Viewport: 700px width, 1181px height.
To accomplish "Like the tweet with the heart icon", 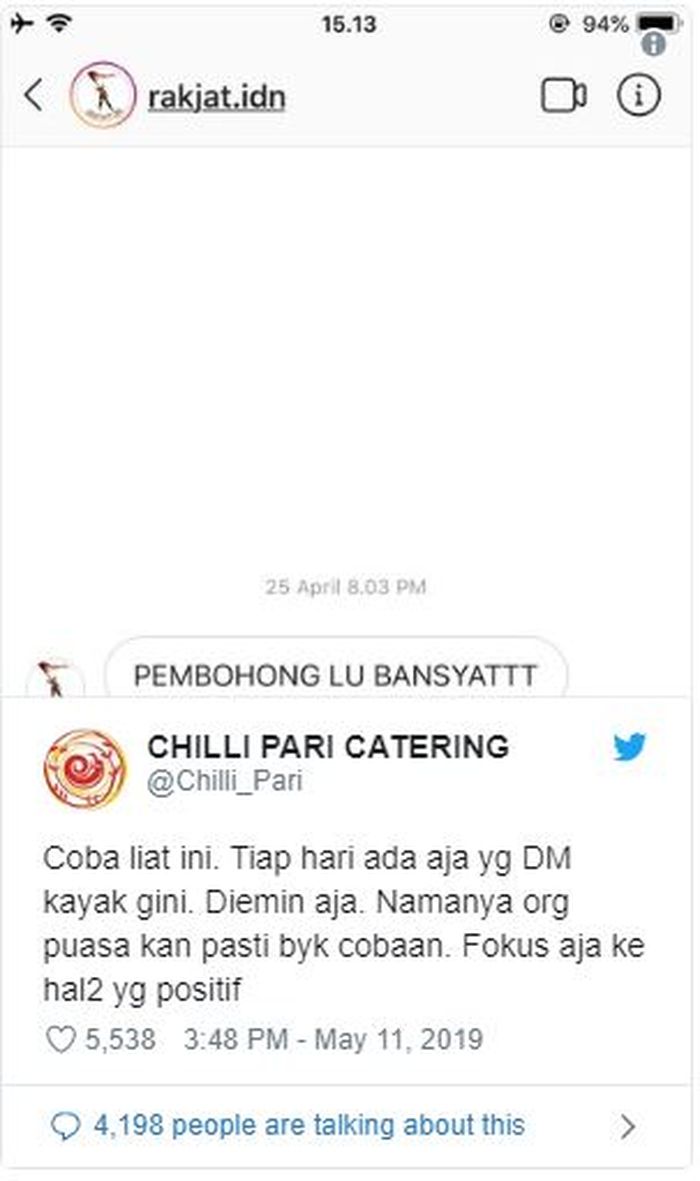I will [x=62, y=1039].
